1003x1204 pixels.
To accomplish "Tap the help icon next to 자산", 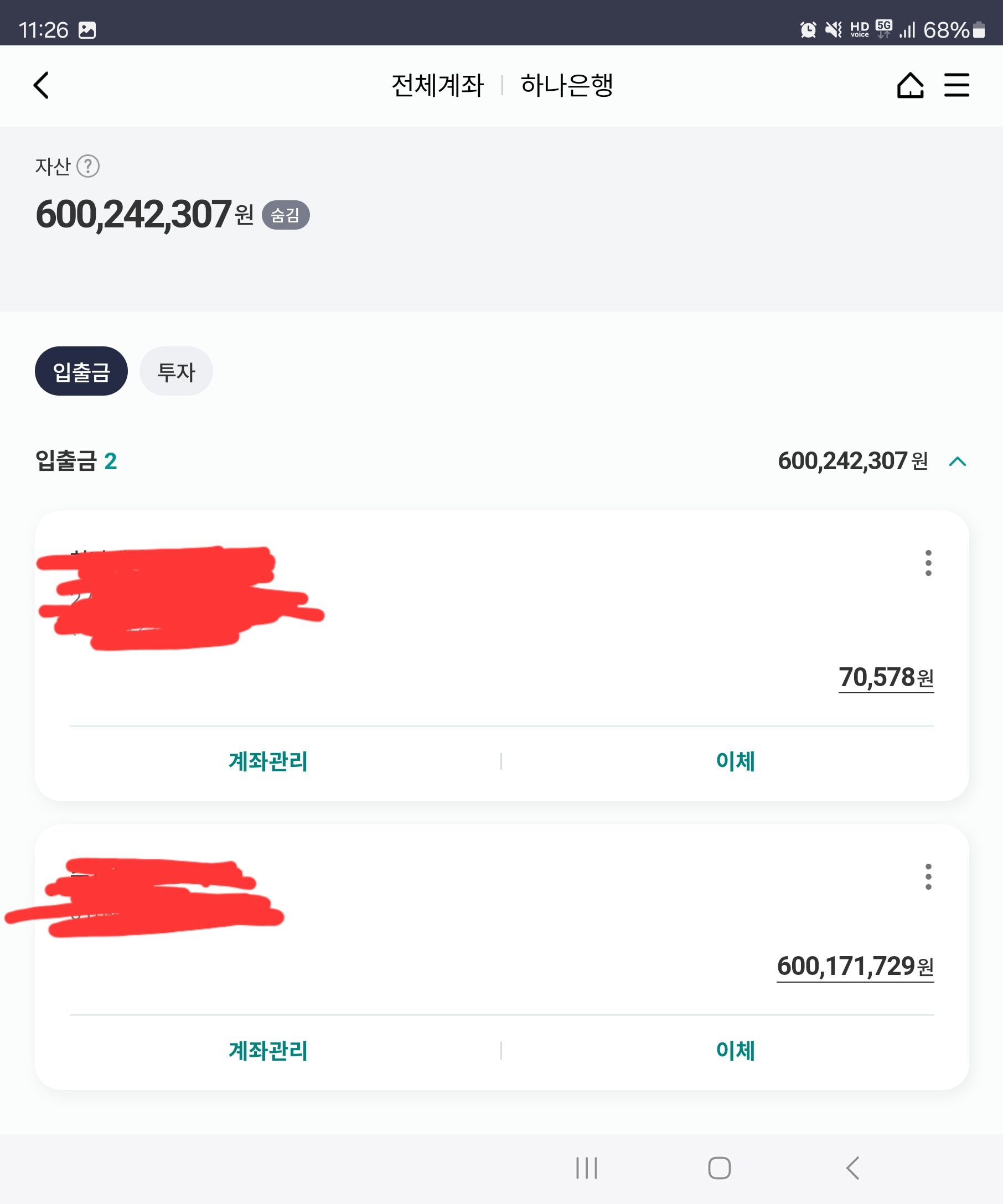I will point(88,166).
